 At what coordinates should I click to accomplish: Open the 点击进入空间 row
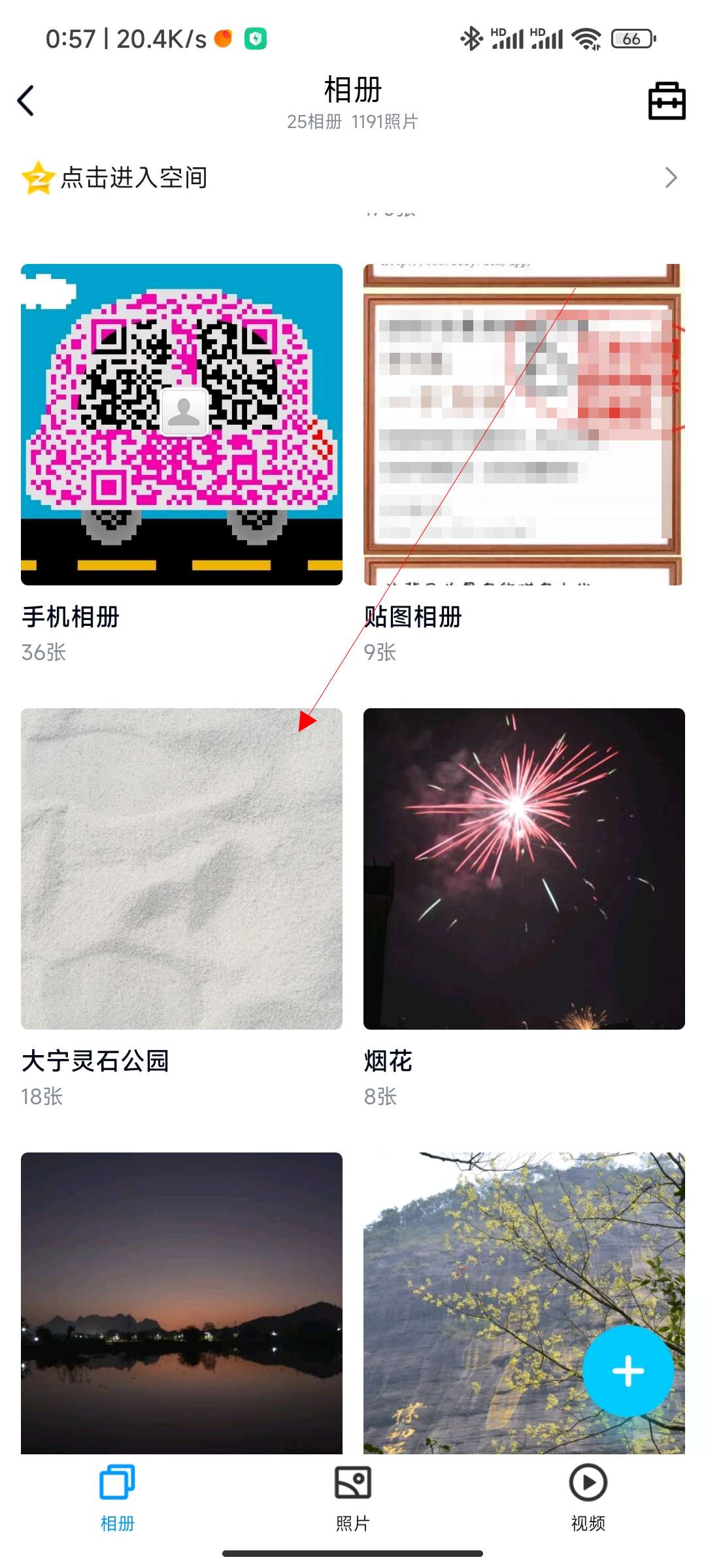point(353,178)
